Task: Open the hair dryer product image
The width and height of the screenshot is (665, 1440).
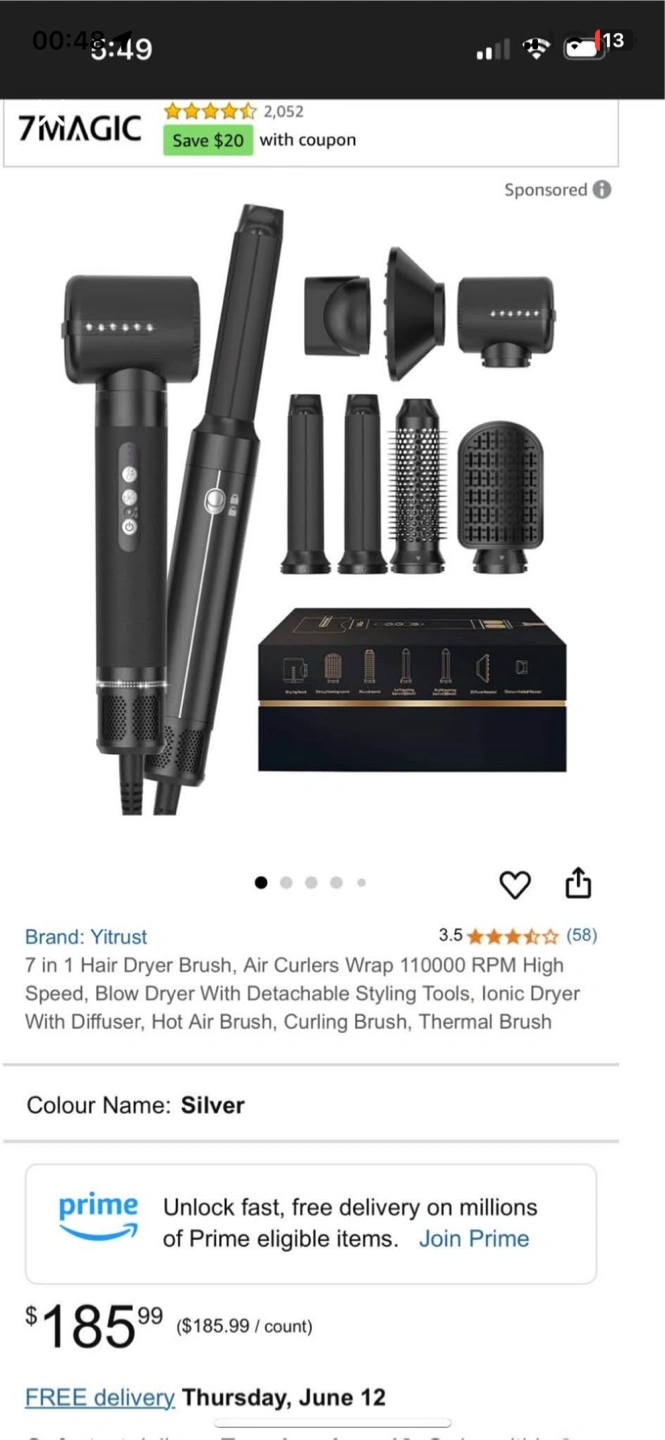Action: click(310, 510)
